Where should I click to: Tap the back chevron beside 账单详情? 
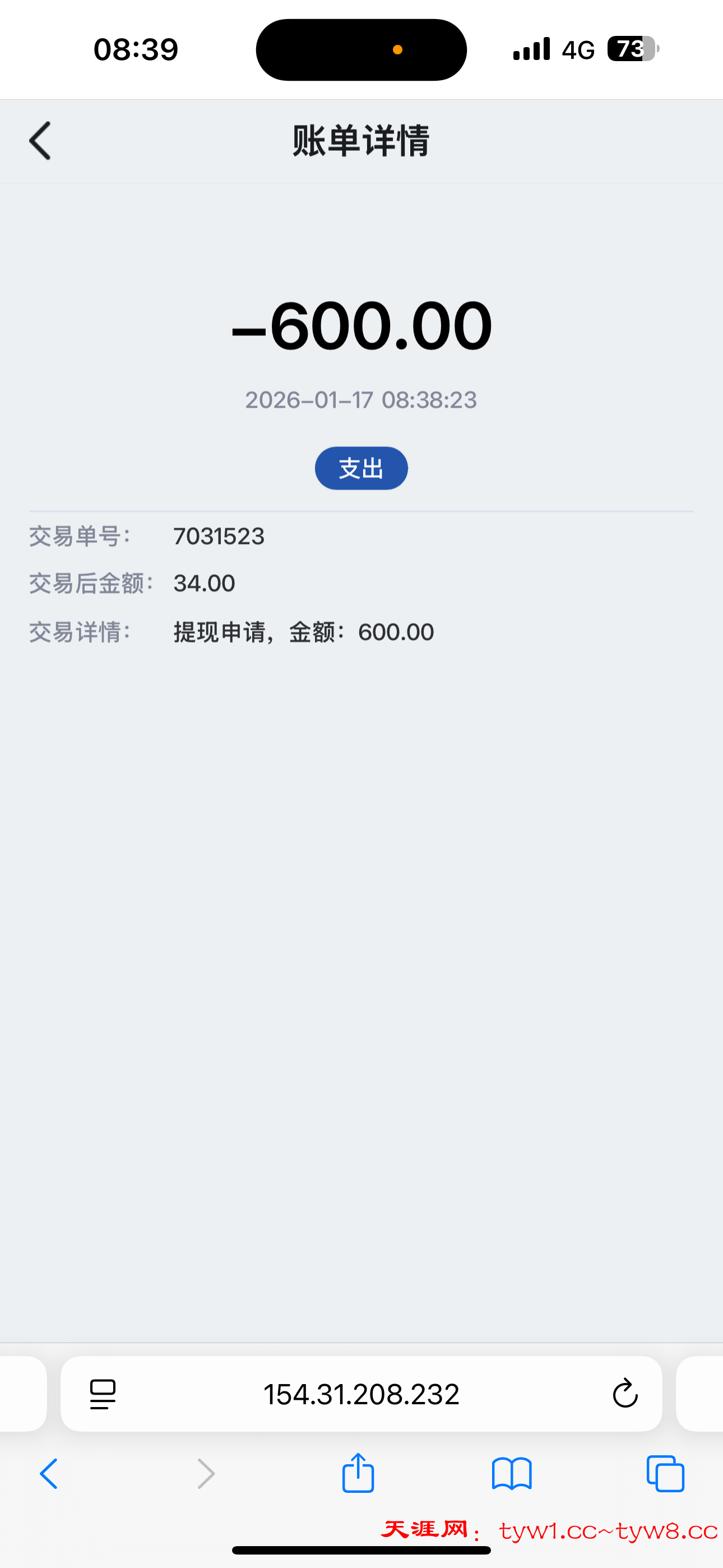[x=39, y=140]
